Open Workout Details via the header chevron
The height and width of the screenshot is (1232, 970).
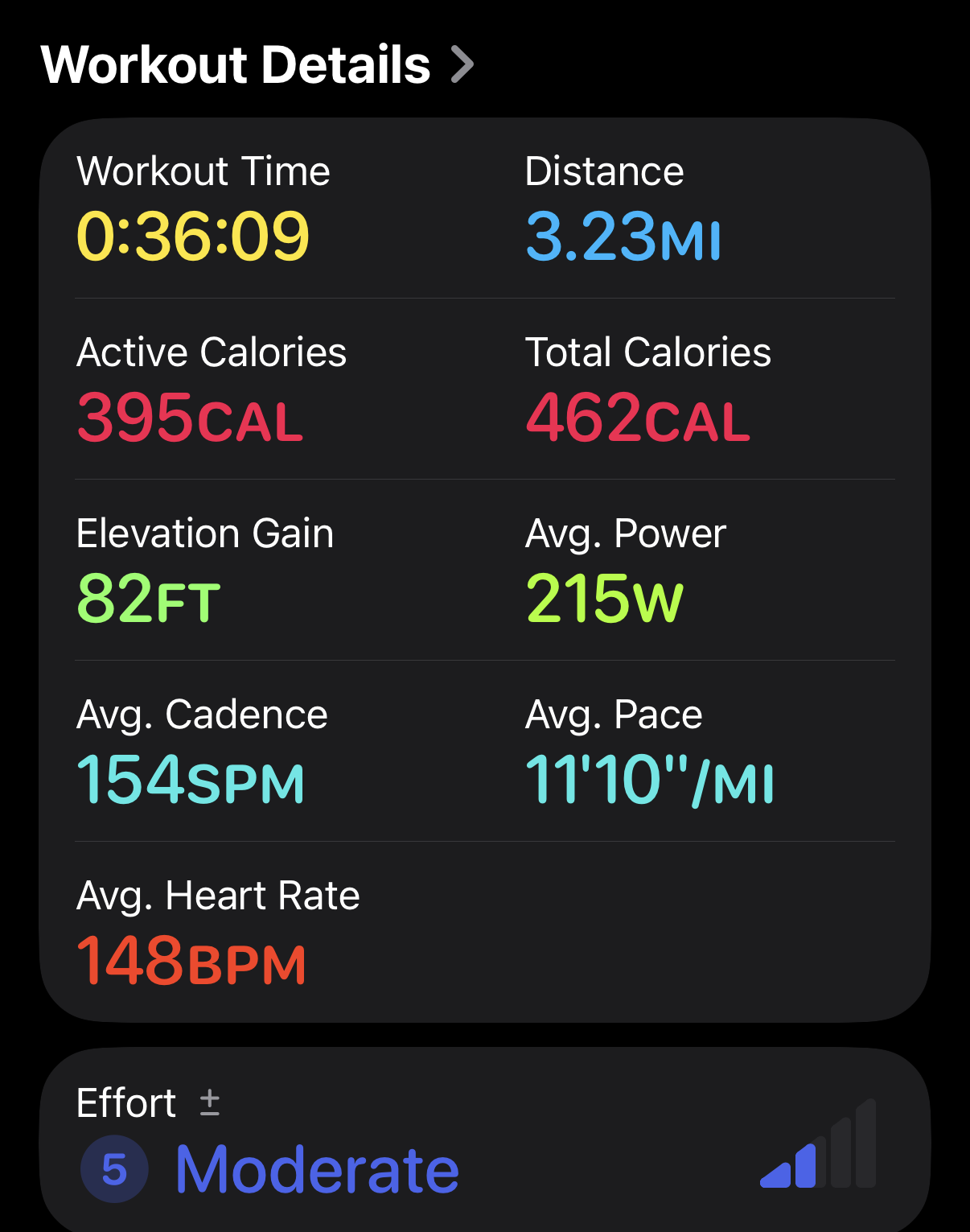click(462, 64)
